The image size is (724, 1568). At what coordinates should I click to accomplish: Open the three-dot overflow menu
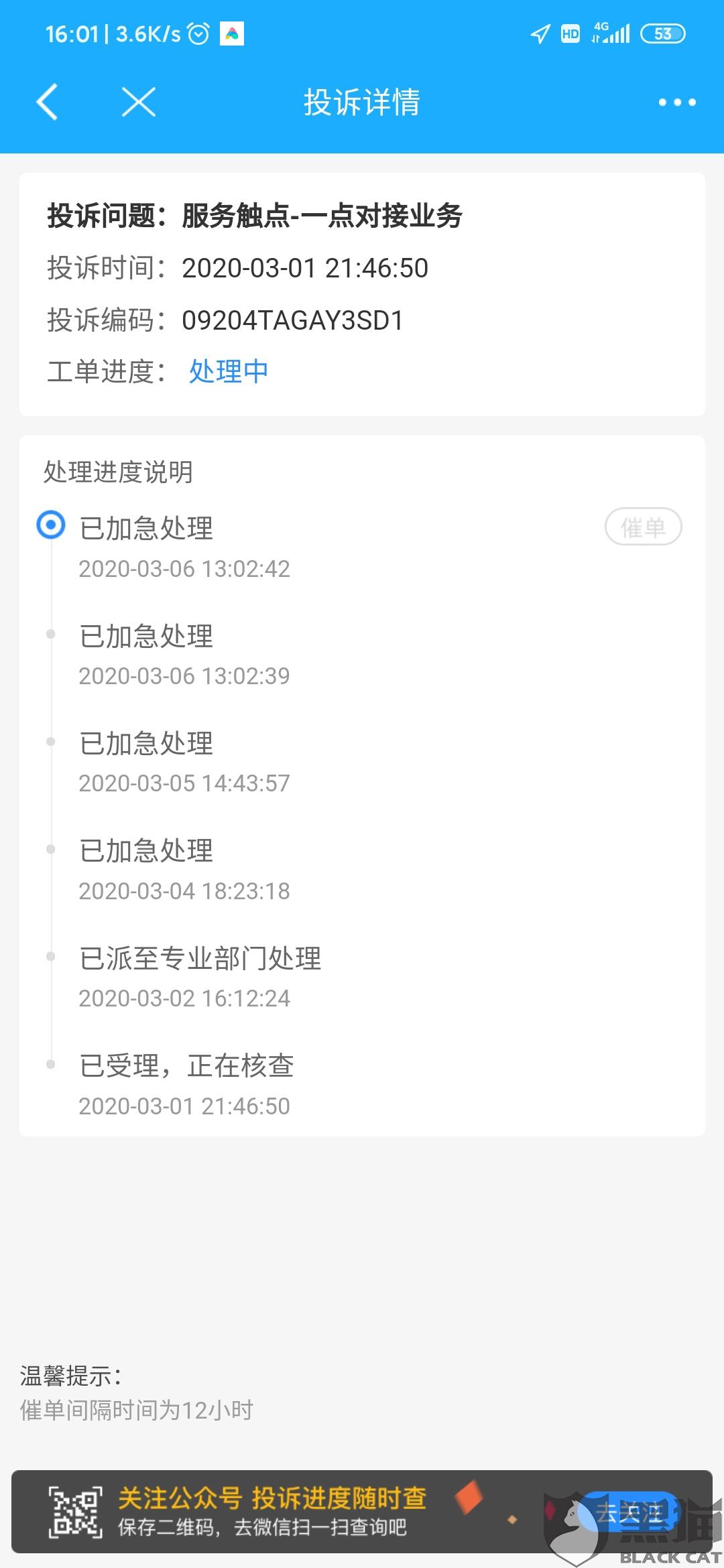point(676,103)
